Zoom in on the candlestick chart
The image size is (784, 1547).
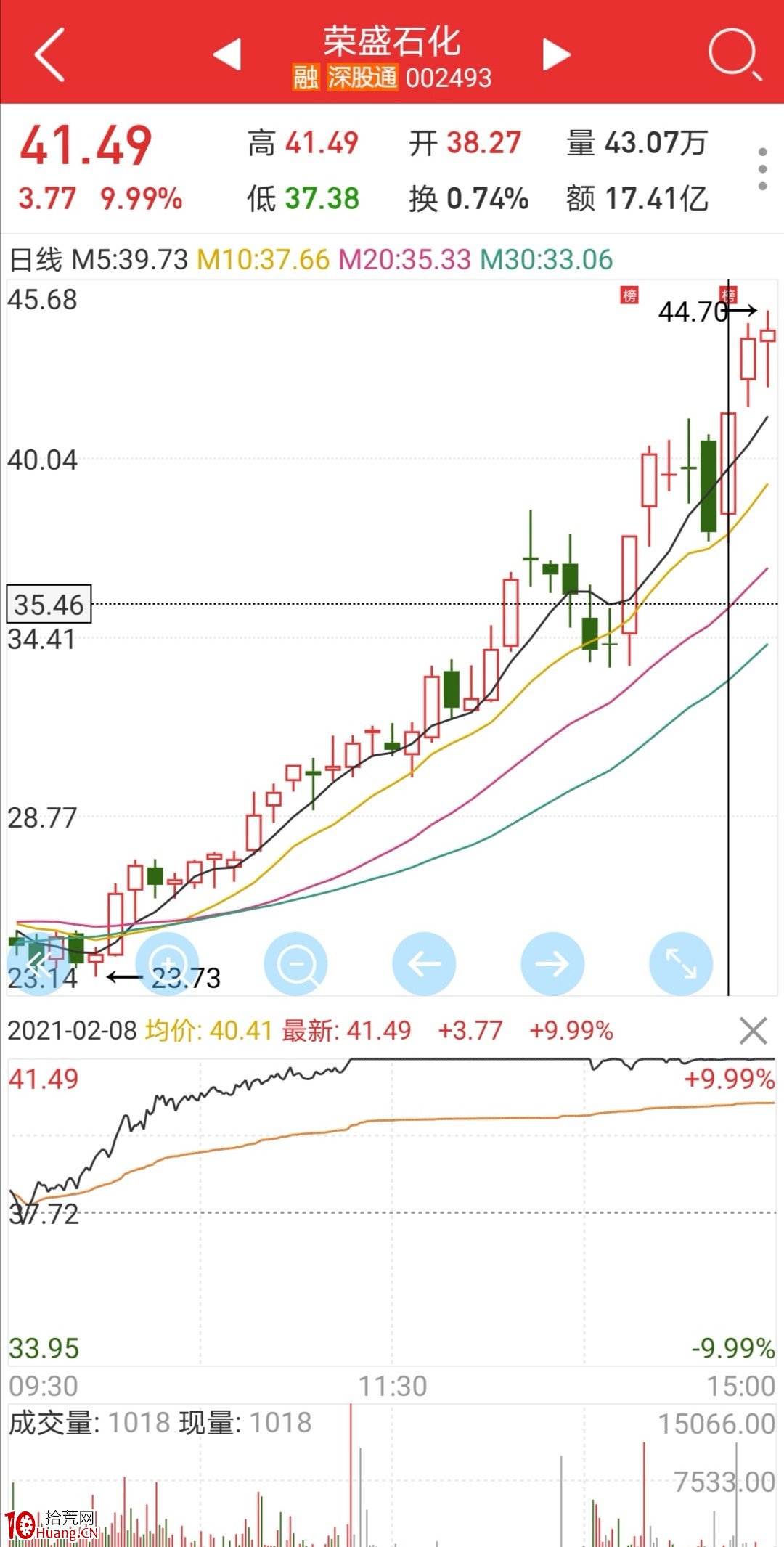coord(168,964)
